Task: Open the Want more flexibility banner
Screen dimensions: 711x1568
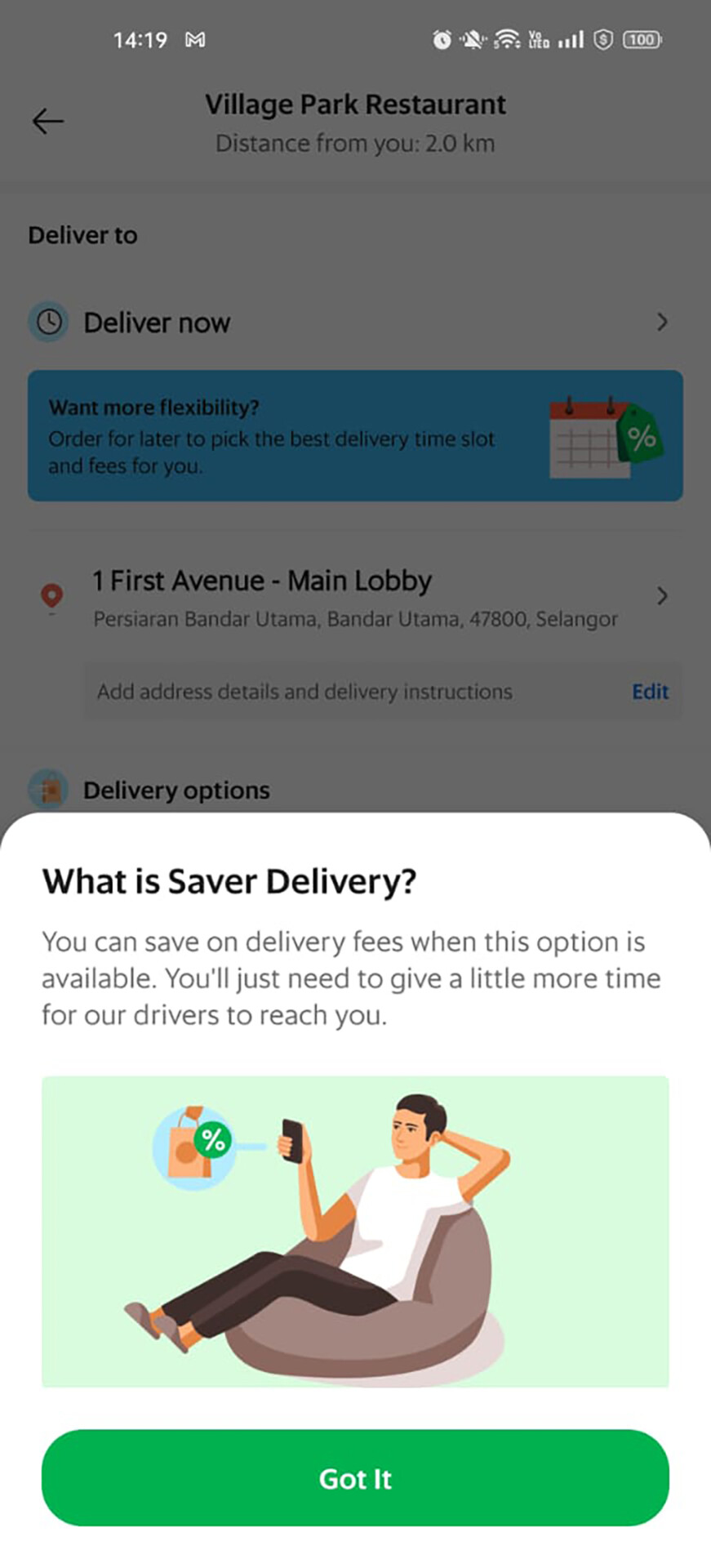Action: point(355,435)
